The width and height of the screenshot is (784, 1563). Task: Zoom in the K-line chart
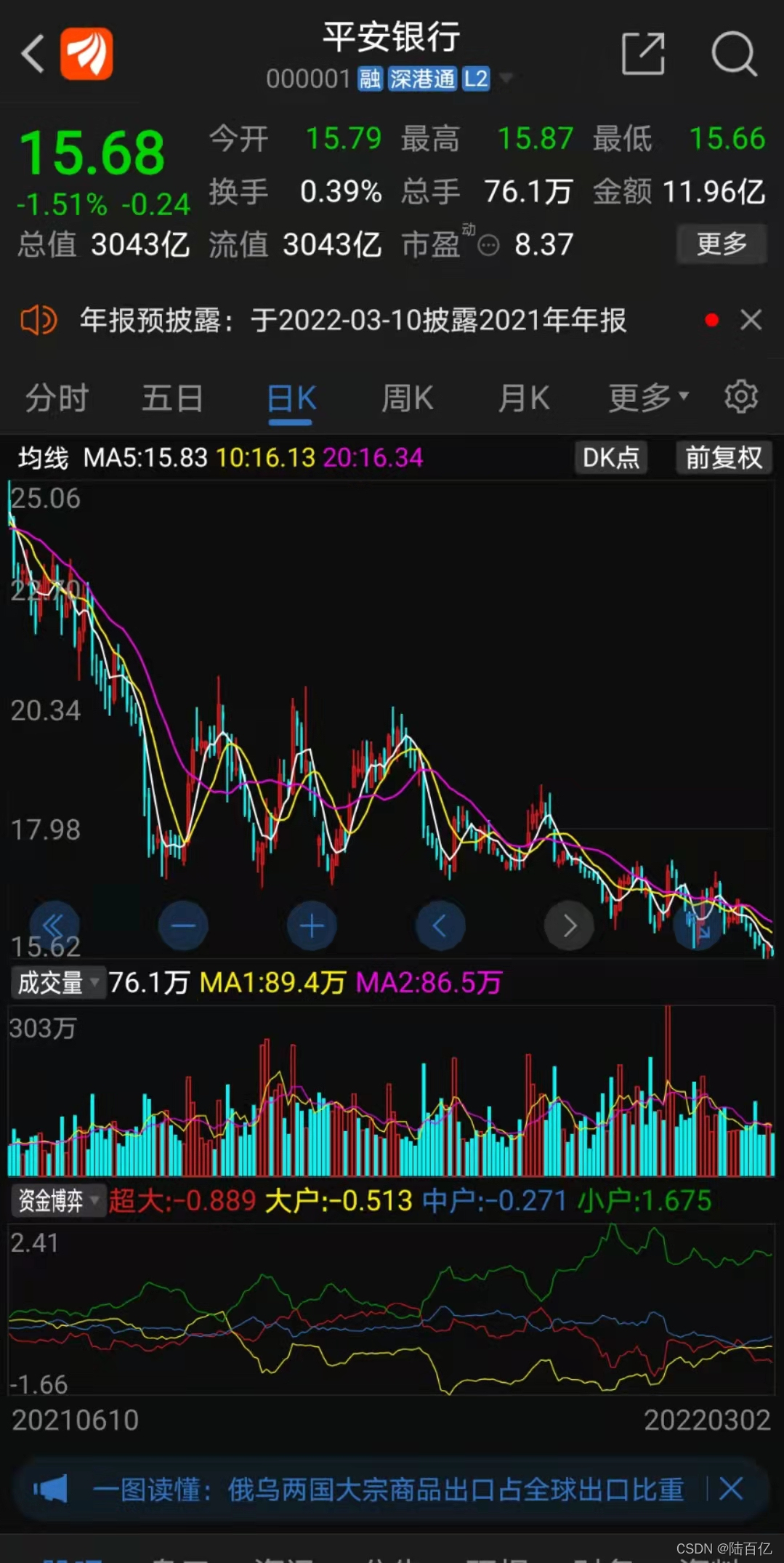pos(312,925)
